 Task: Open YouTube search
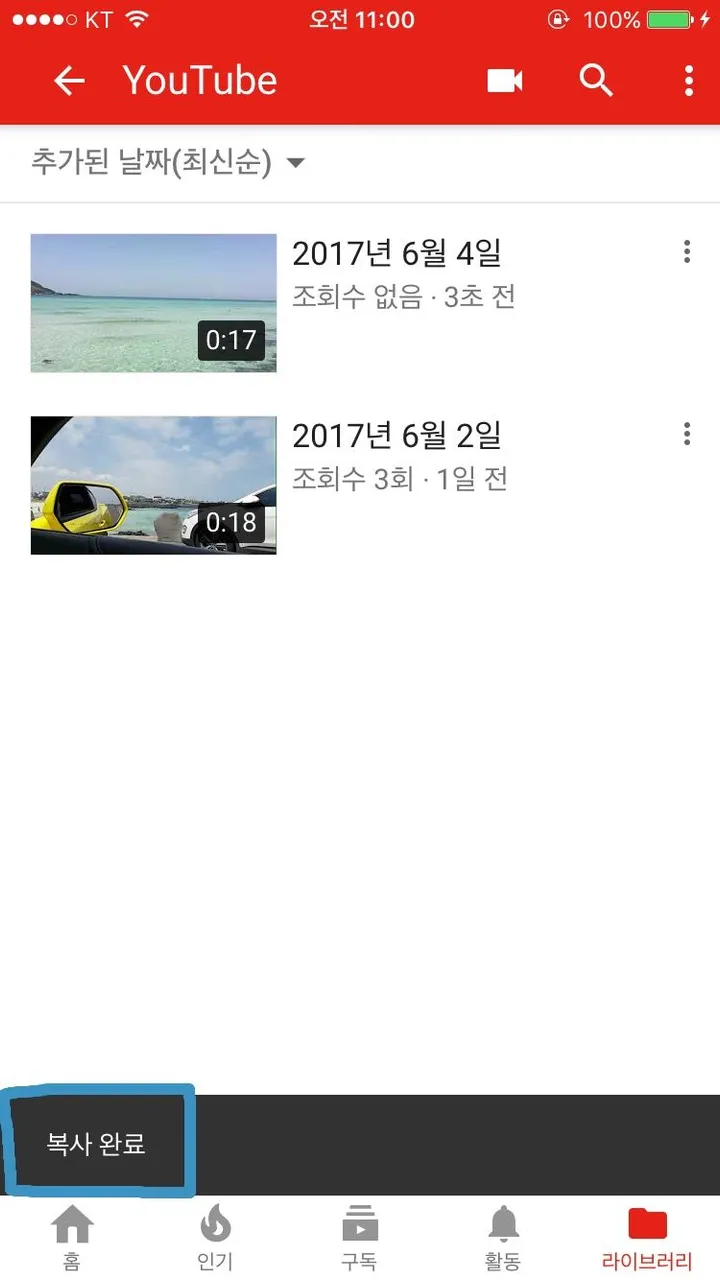click(x=596, y=81)
